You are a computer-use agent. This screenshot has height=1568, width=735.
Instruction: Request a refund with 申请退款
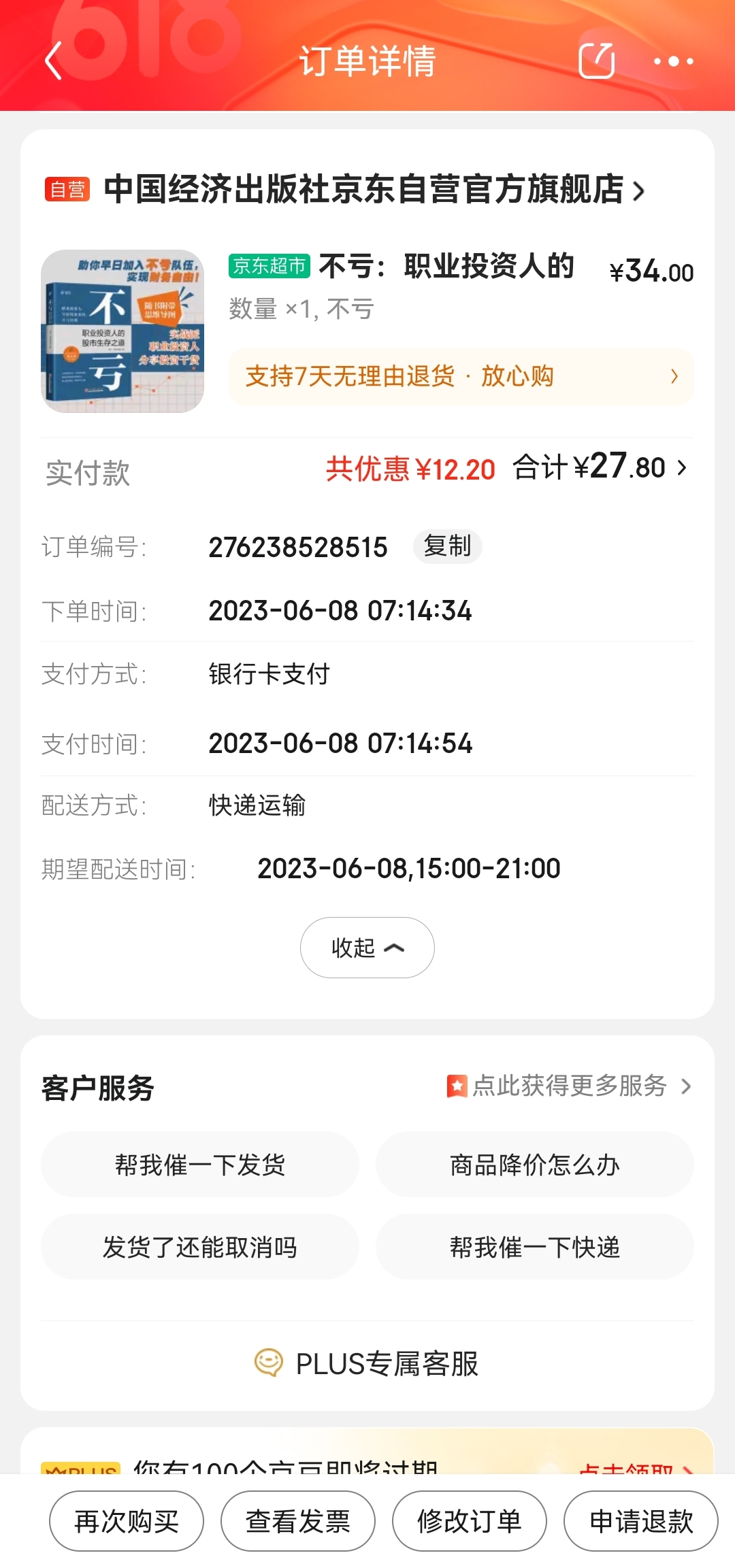[x=641, y=1522]
